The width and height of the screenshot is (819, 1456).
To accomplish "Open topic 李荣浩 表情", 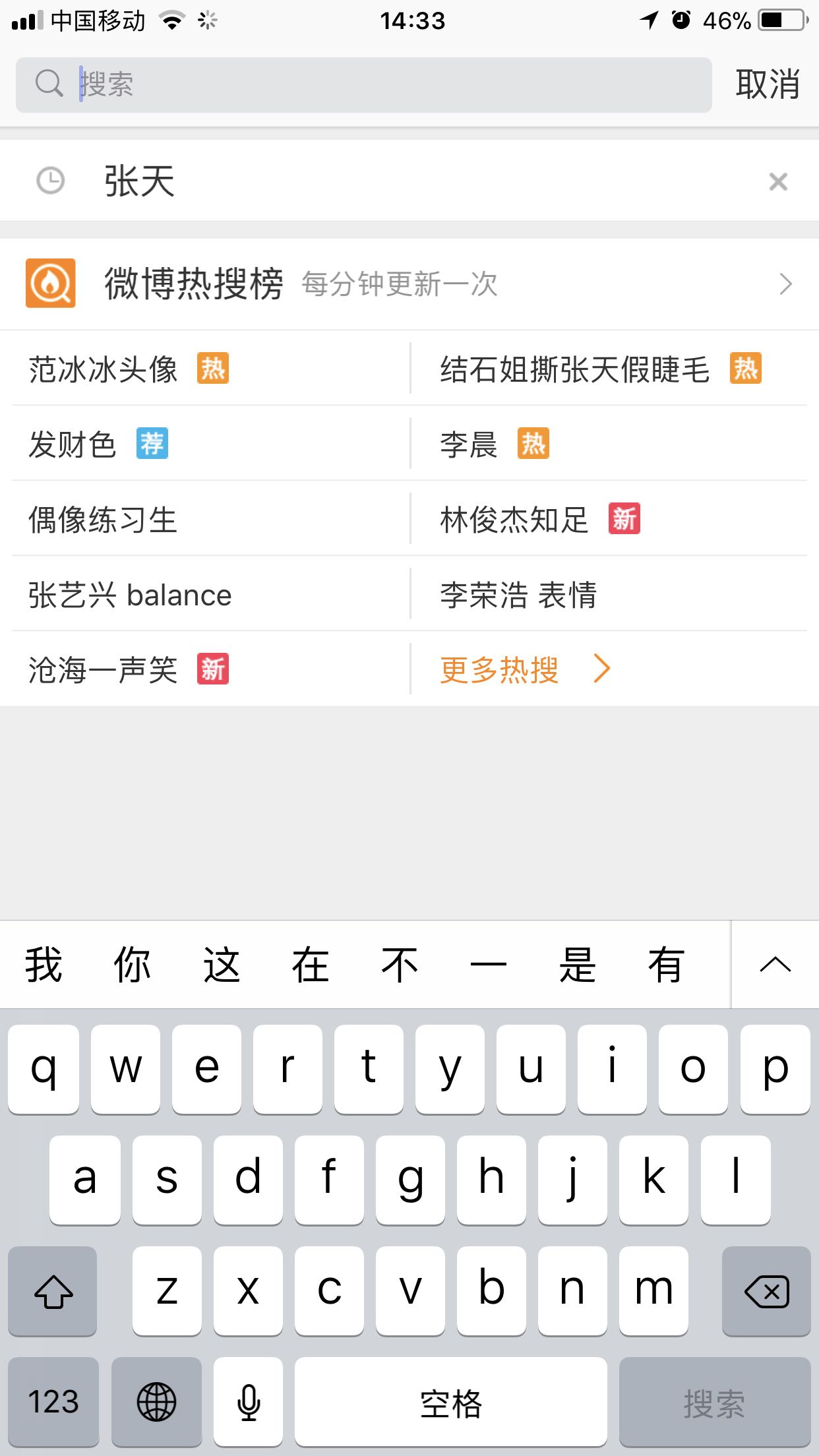I will (518, 595).
